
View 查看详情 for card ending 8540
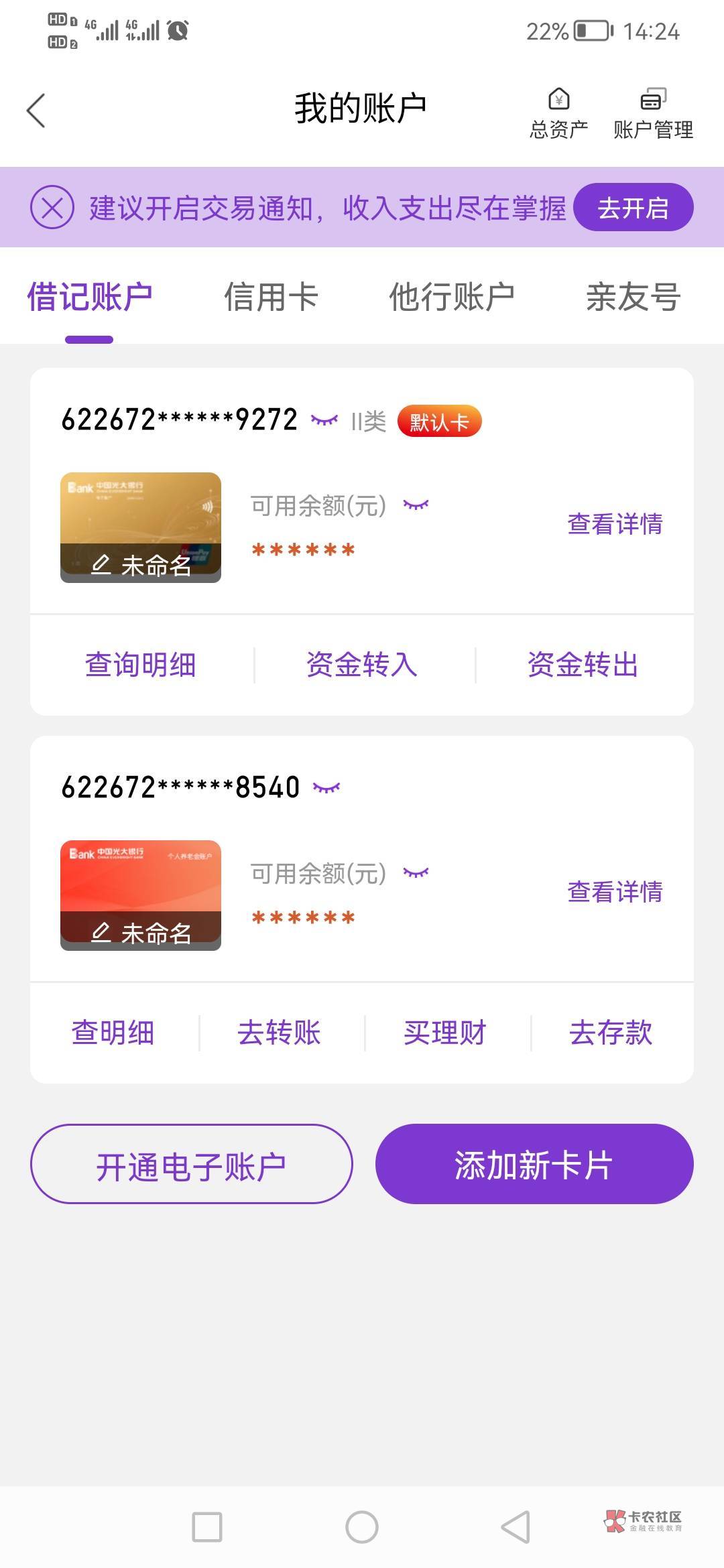pyautogui.click(x=615, y=892)
